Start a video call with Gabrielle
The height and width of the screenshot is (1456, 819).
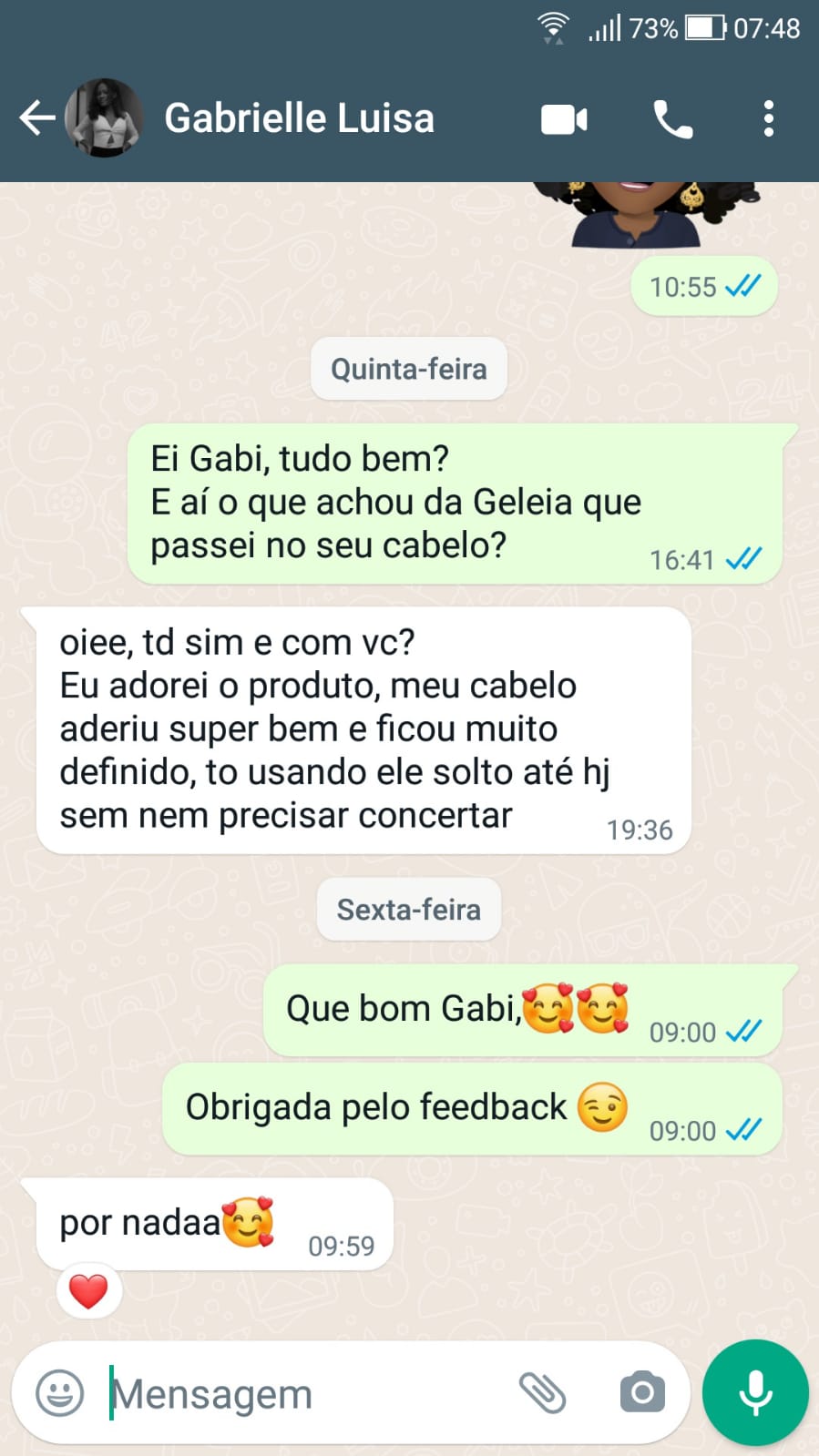564,119
